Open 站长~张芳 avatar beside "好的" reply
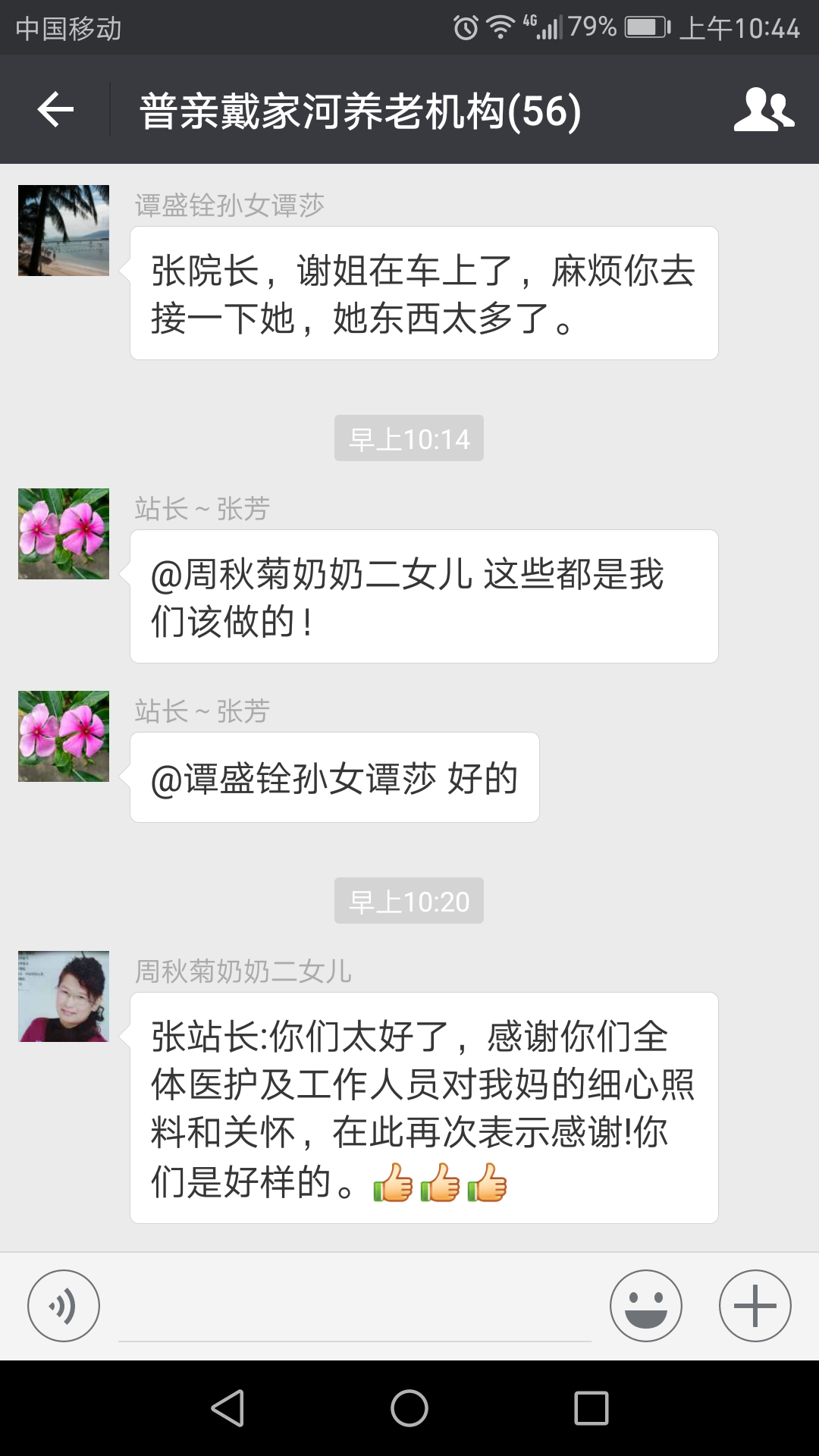819x1456 pixels. click(x=64, y=736)
